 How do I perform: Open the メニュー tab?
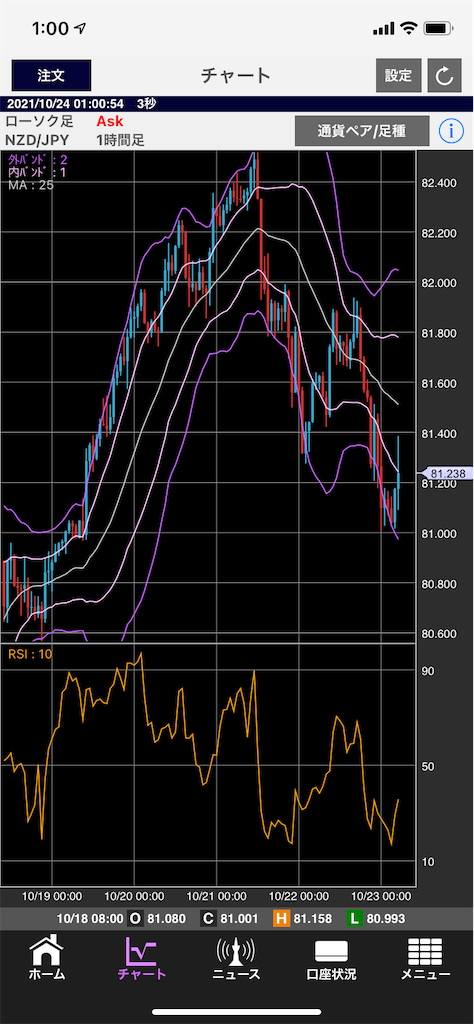pos(425,957)
